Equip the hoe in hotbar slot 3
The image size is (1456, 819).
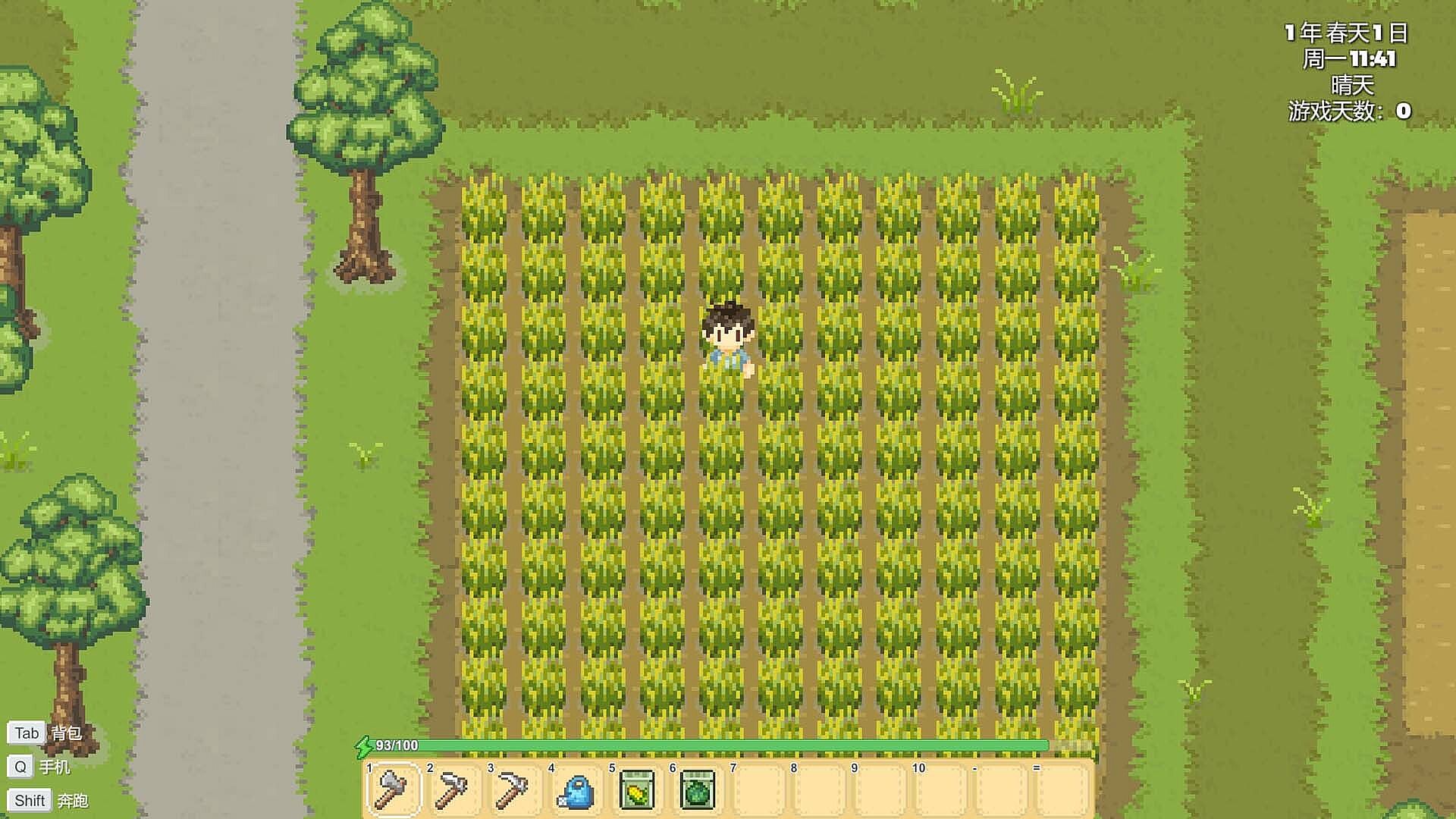click(515, 790)
